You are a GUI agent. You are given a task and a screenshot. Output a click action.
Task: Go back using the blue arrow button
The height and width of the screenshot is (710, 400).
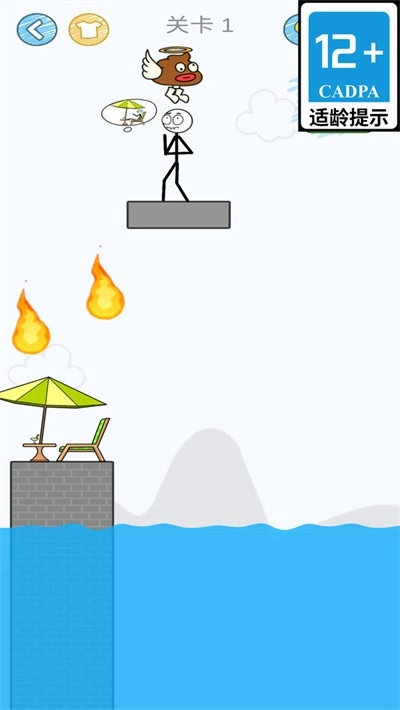(37, 29)
